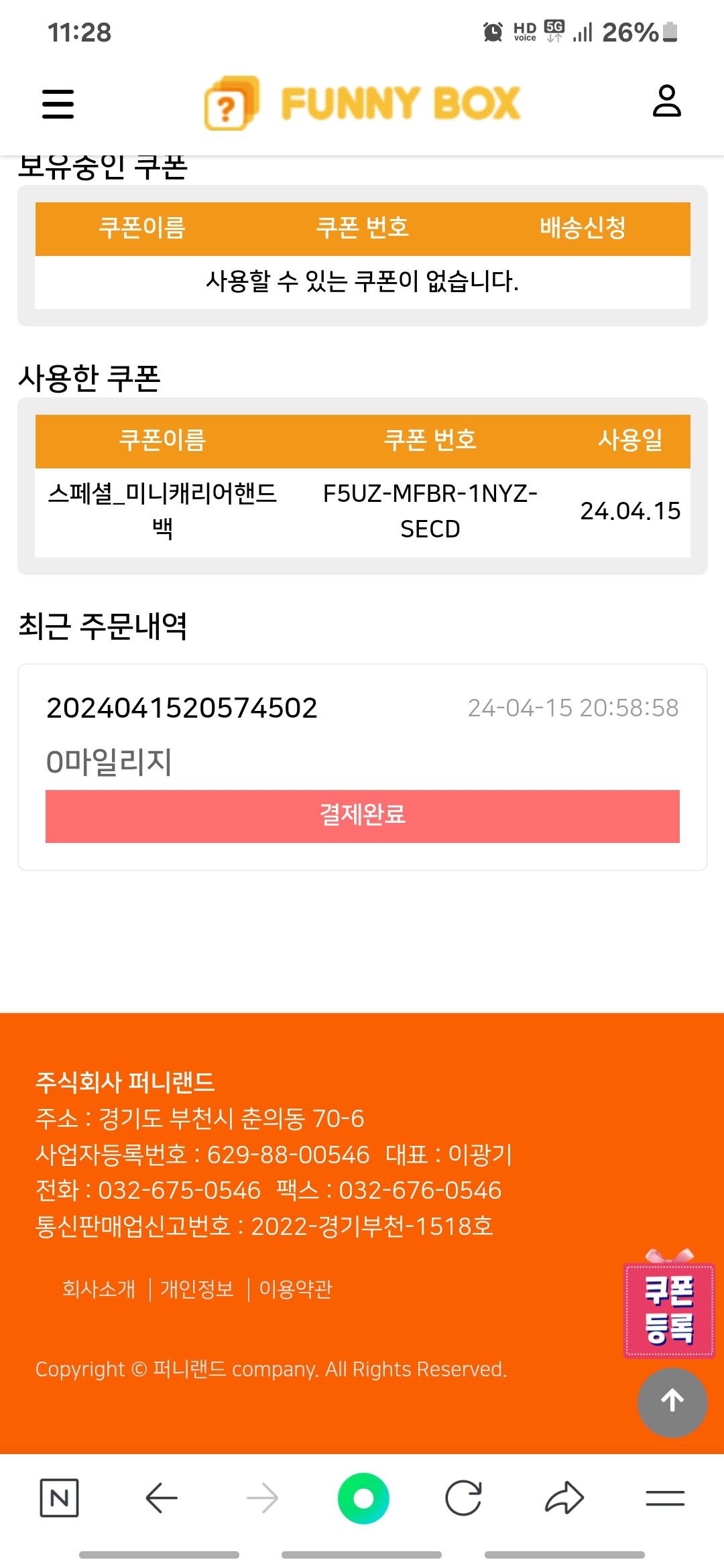The image size is (724, 1568).
Task: Tap the green Naver search circle
Action: point(363,1498)
